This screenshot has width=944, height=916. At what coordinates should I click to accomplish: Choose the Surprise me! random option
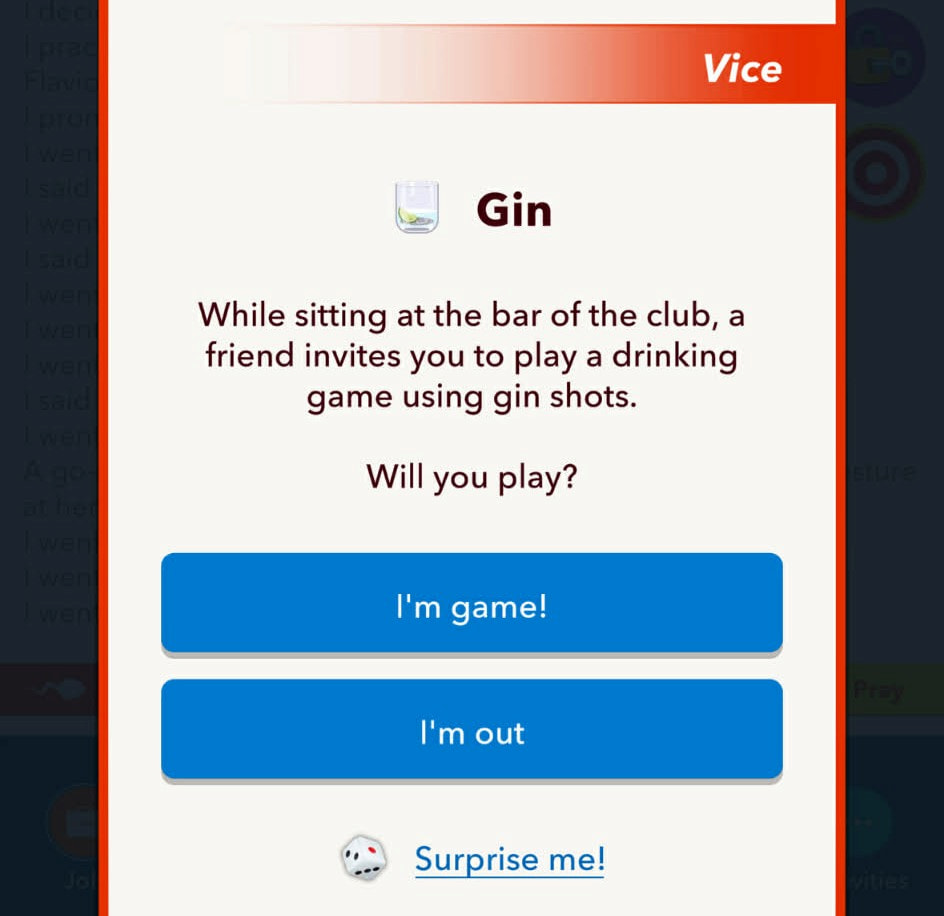tap(509, 859)
